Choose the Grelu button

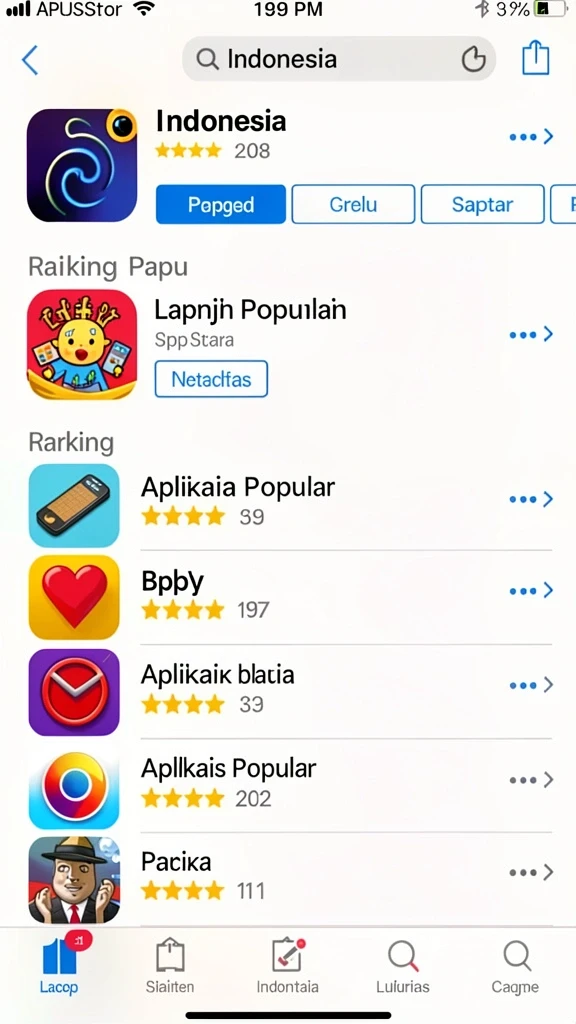point(353,204)
